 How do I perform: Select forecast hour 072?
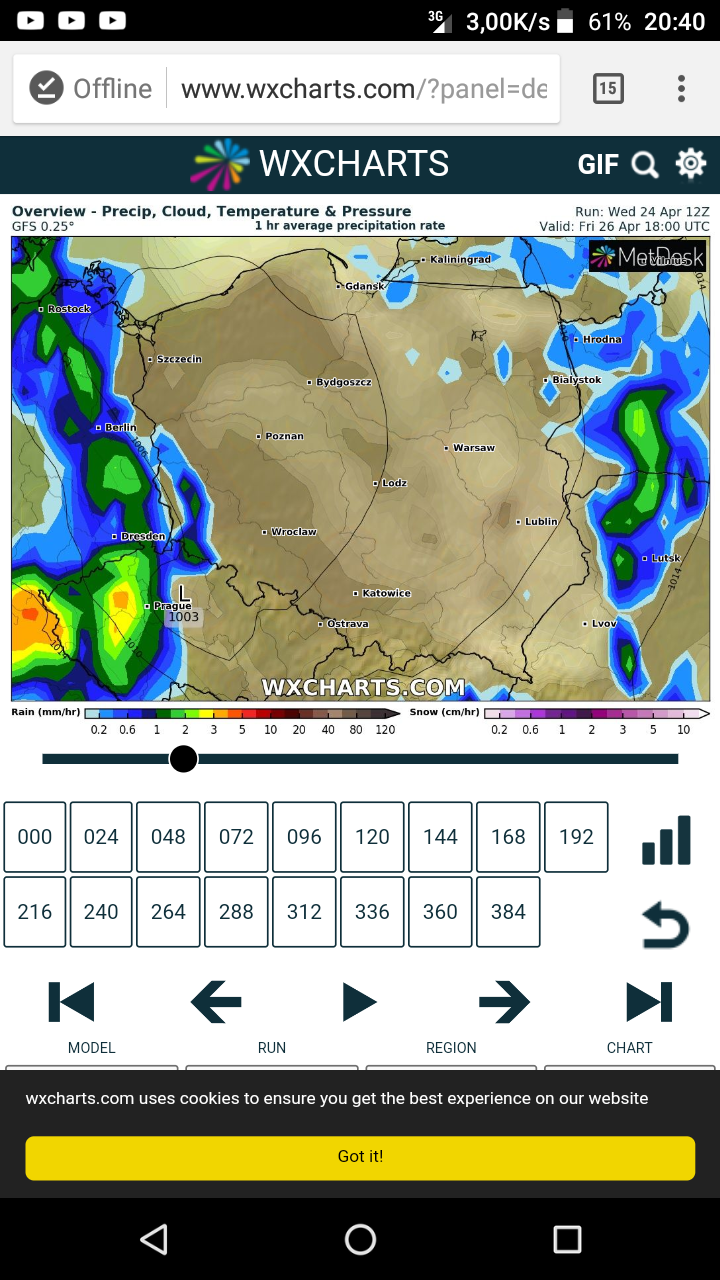pos(236,837)
